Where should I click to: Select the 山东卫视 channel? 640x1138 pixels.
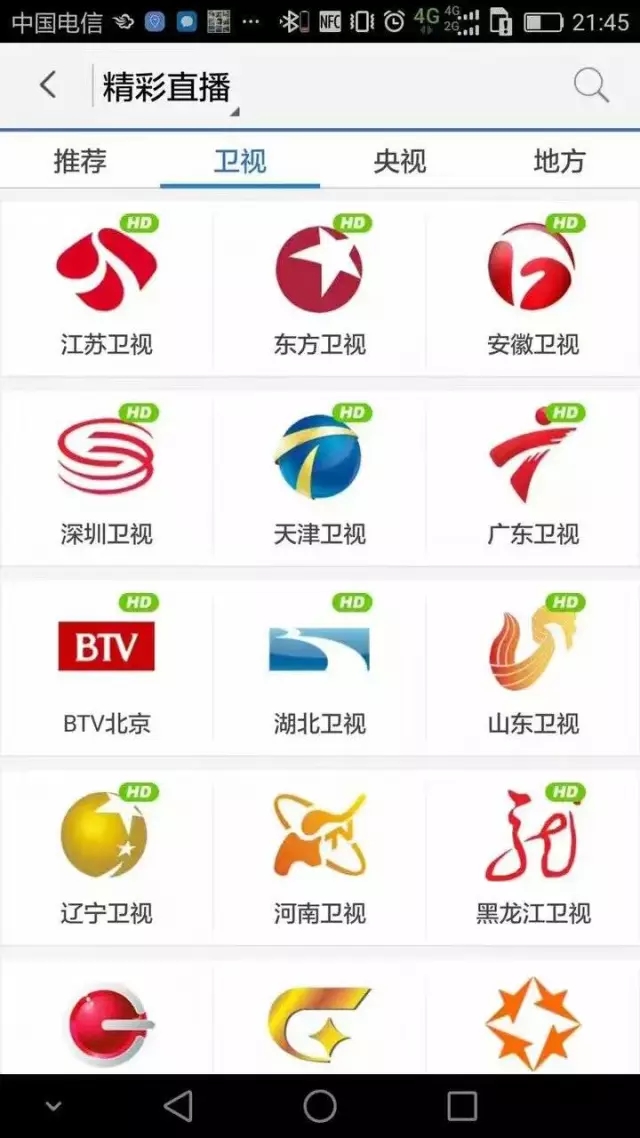pyautogui.click(x=533, y=667)
